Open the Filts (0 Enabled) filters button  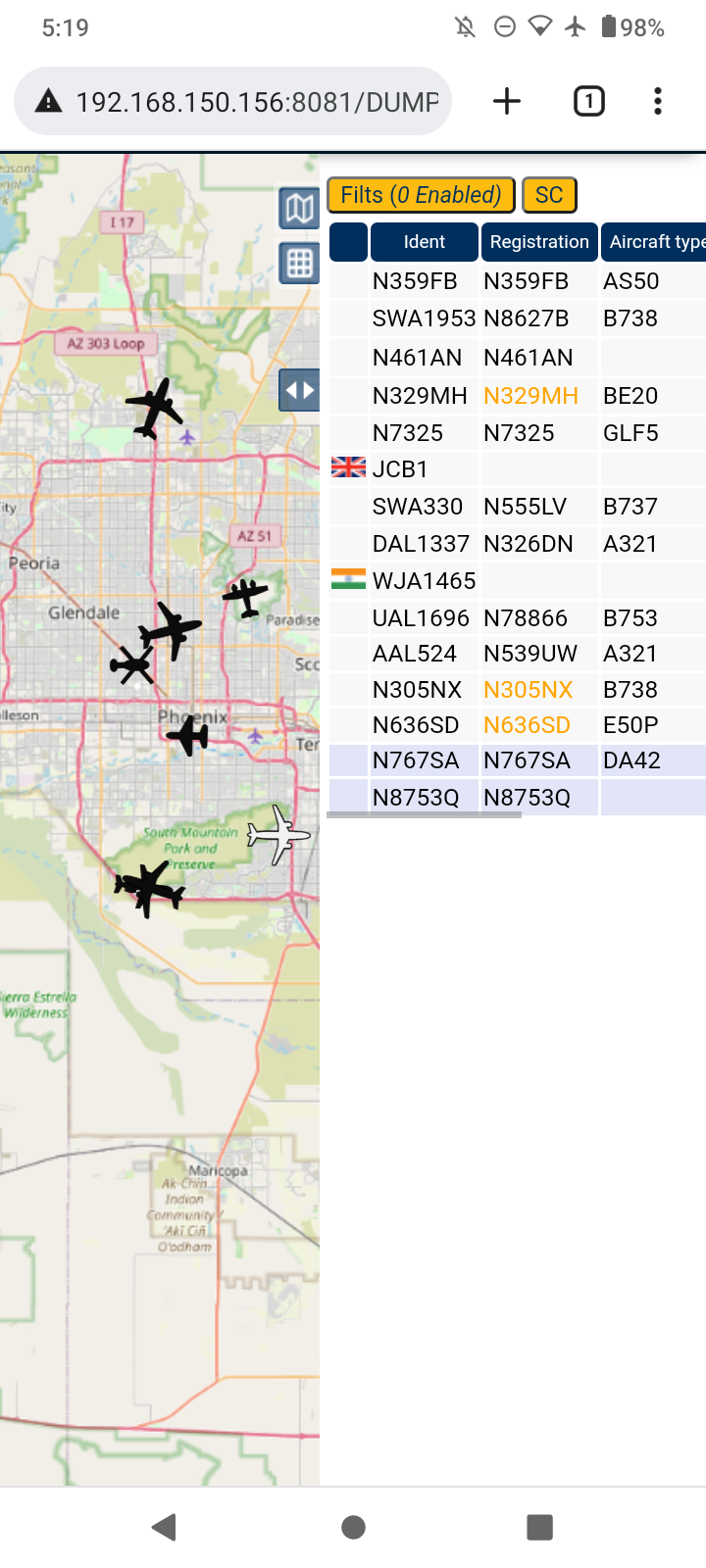point(421,195)
